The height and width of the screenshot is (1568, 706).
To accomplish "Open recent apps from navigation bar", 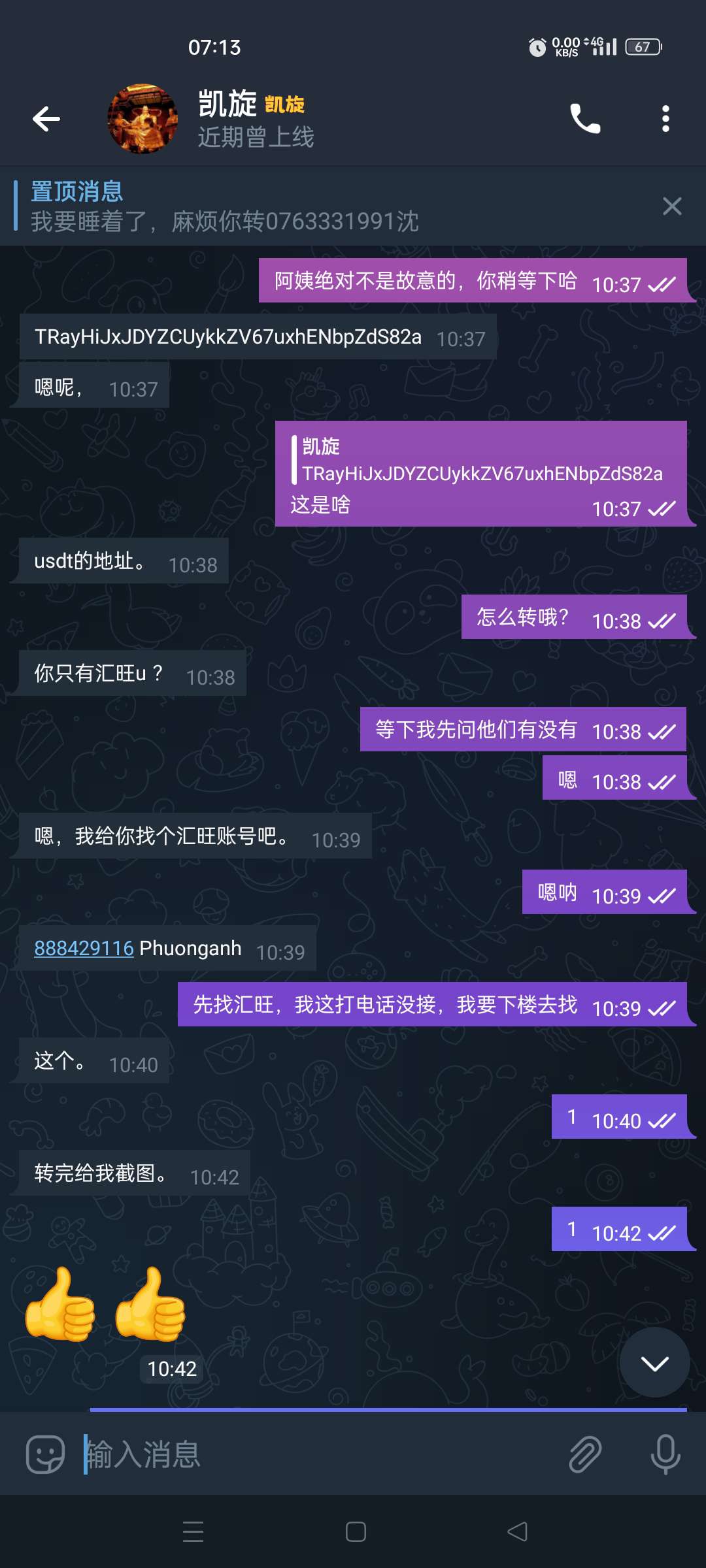I will point(193,1532).
